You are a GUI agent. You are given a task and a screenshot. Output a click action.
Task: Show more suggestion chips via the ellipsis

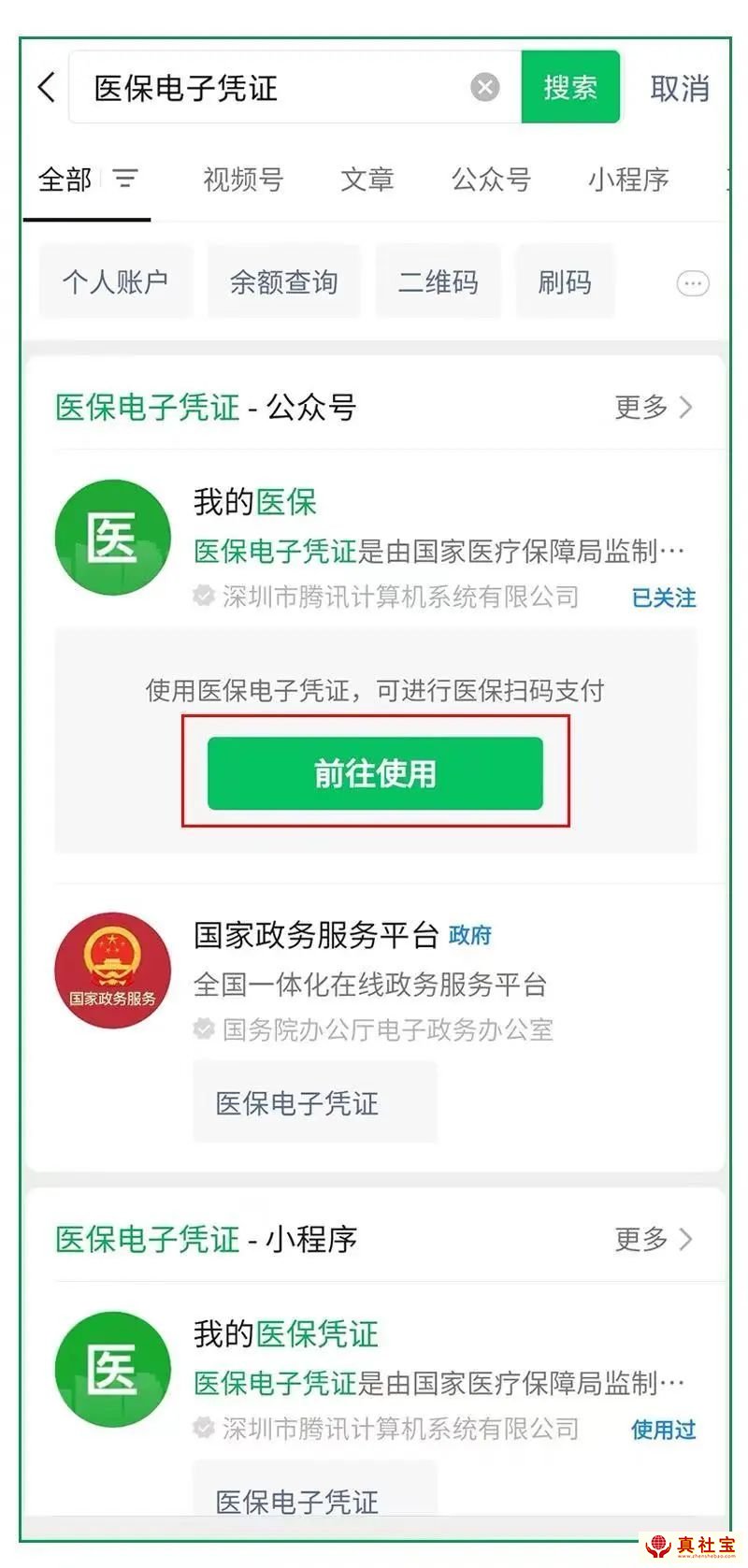(693, 282)
